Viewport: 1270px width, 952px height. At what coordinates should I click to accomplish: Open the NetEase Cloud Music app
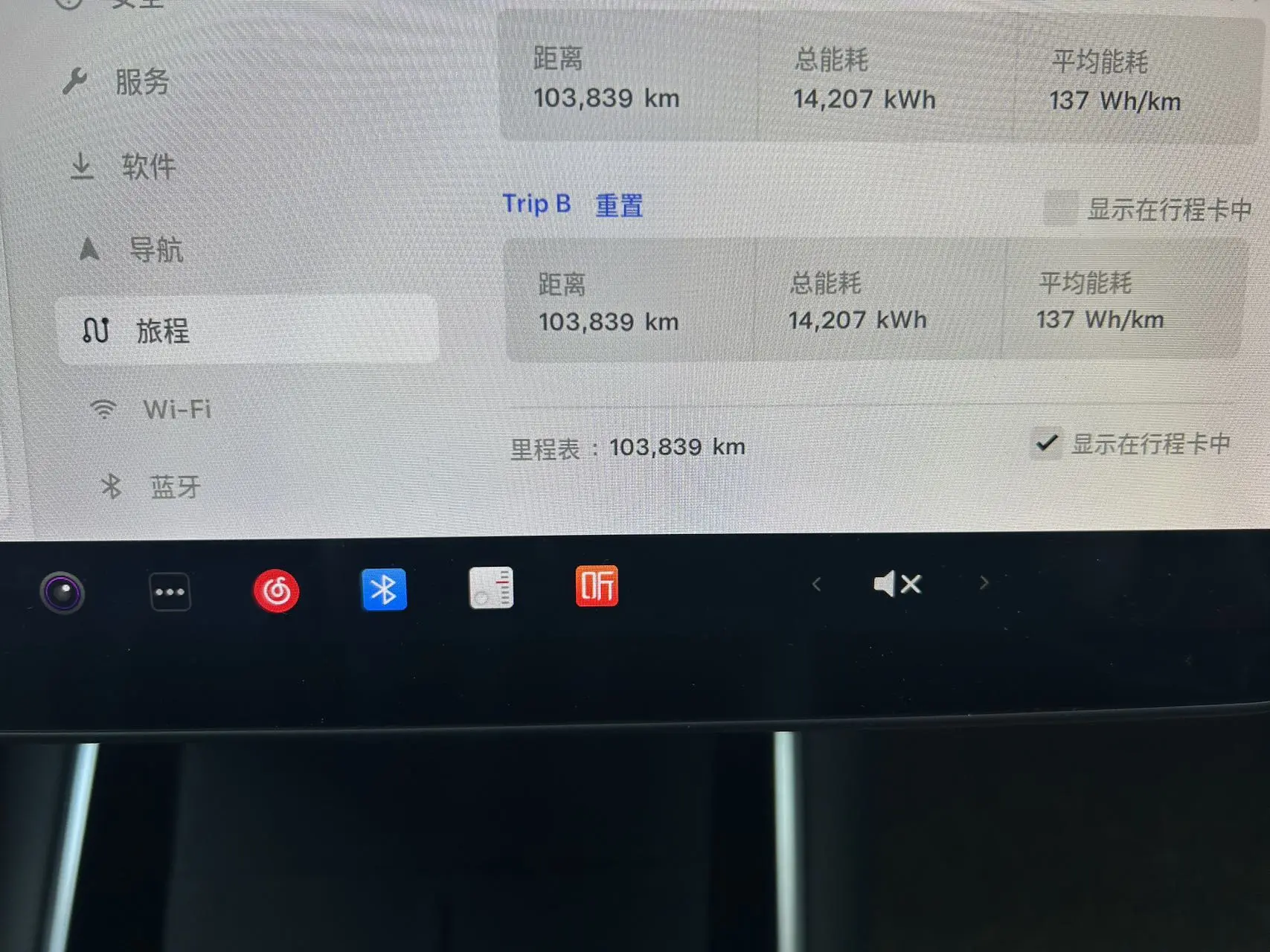click(276, 591)
